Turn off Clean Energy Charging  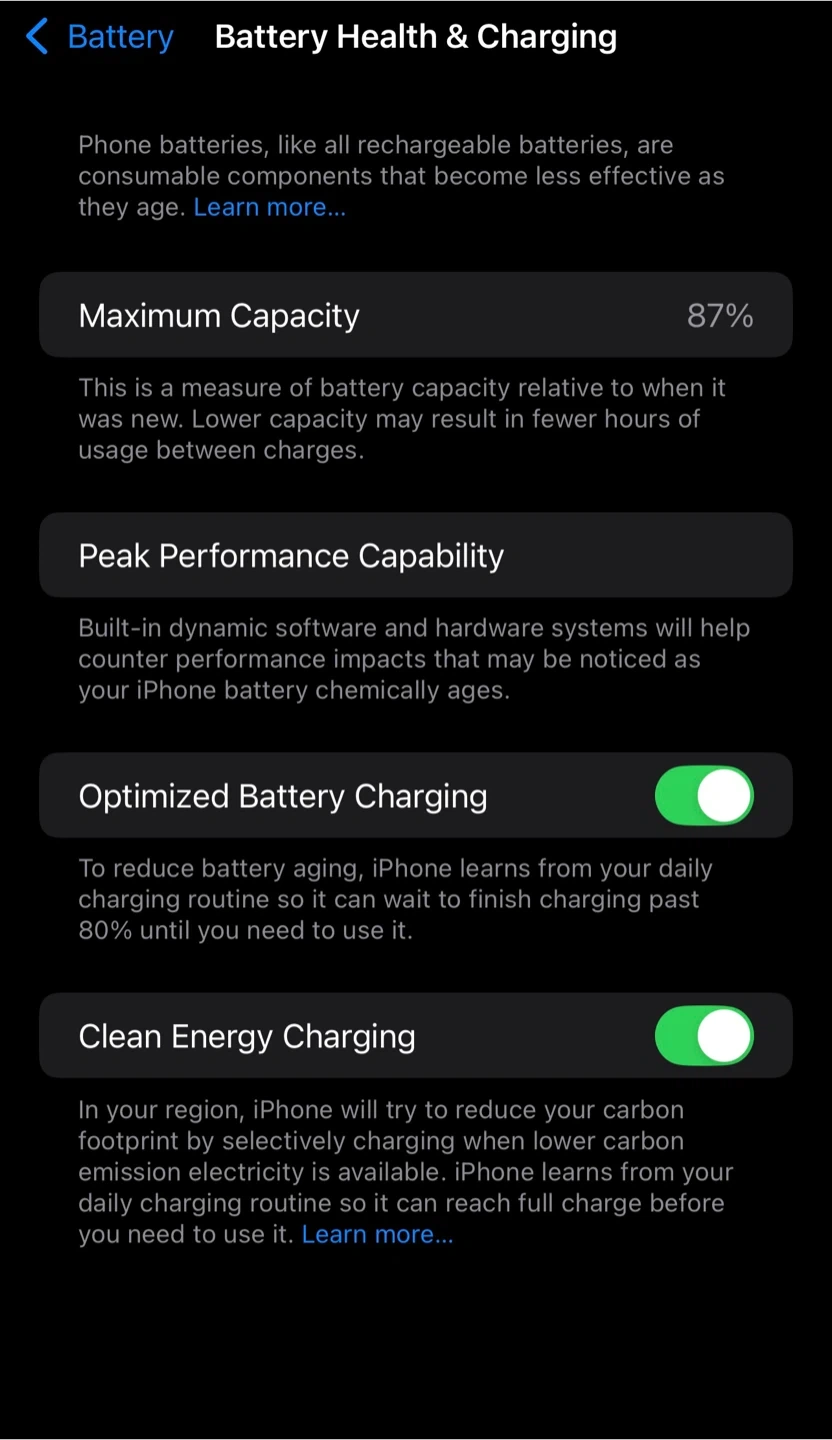[704, 1036]
